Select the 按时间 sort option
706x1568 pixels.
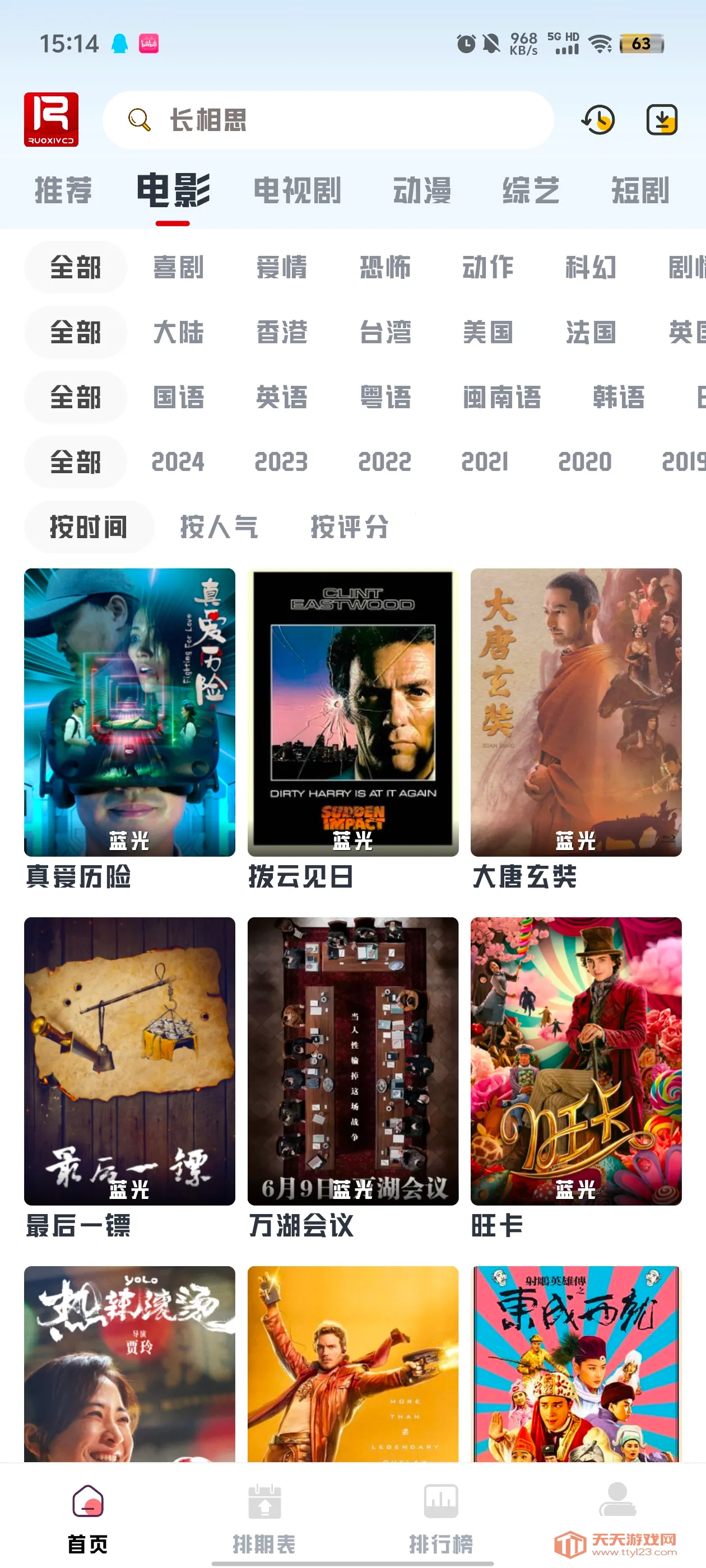[89, 527]
